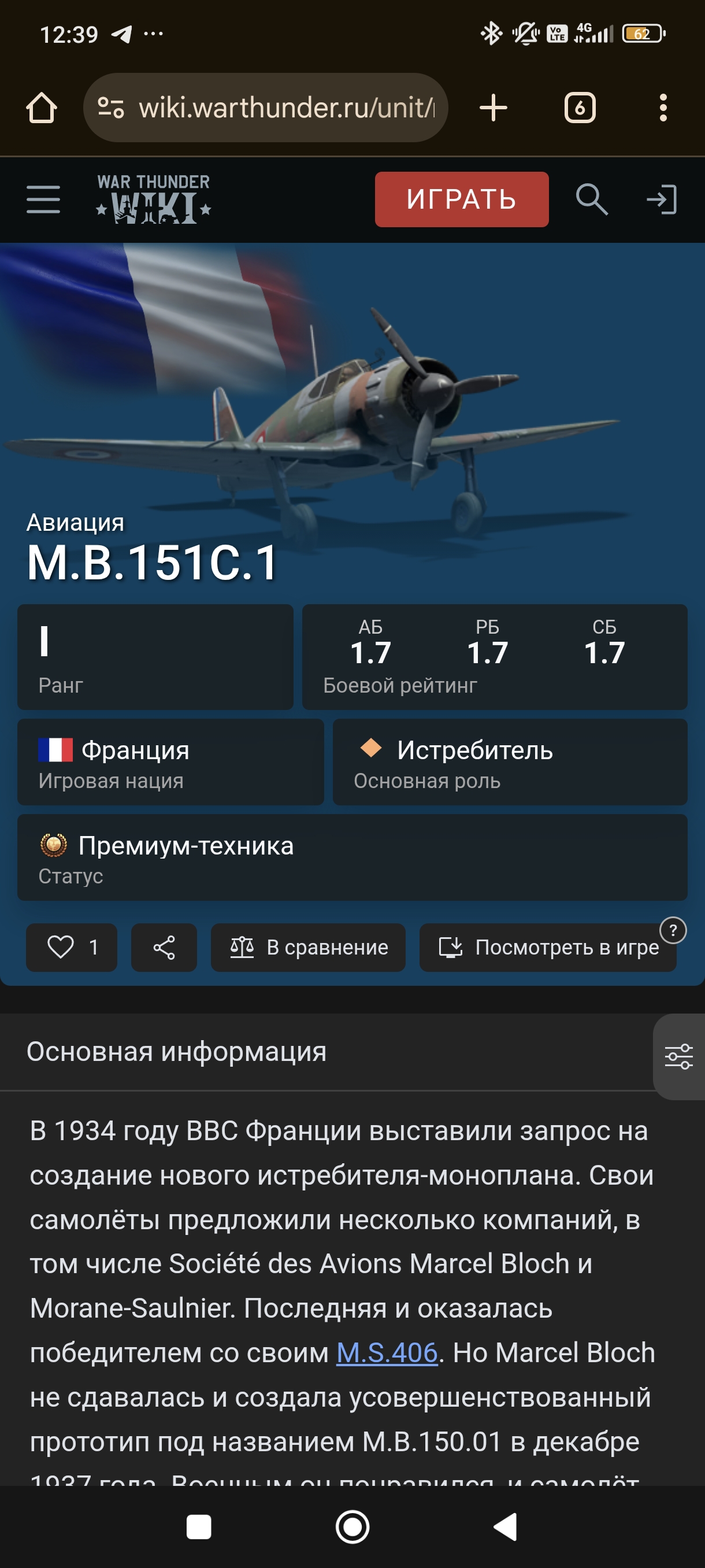Open the browser overflow menu
Image resolution: width=705 pixels, height=1568 pixels.
(x=662, y=108)
